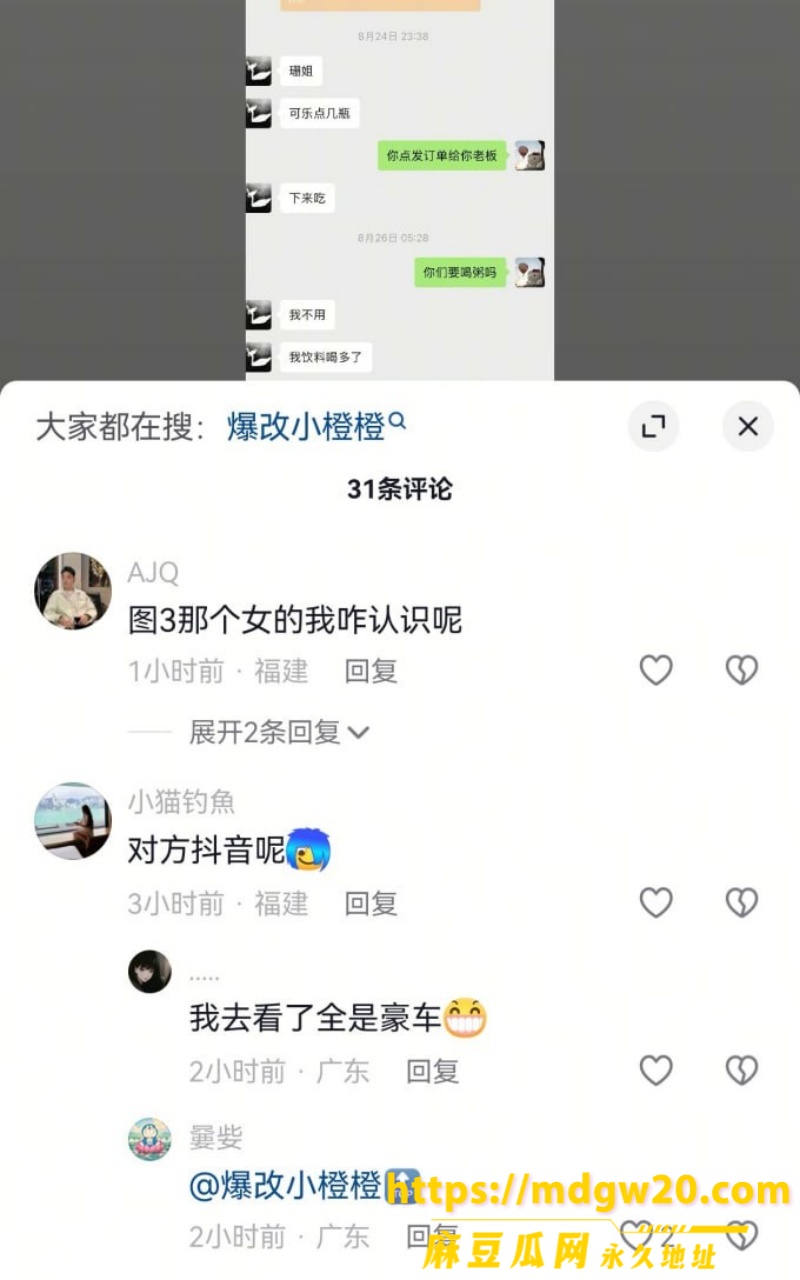
Task: Reply to 小猫钓魚's comment
Action: 371,904
